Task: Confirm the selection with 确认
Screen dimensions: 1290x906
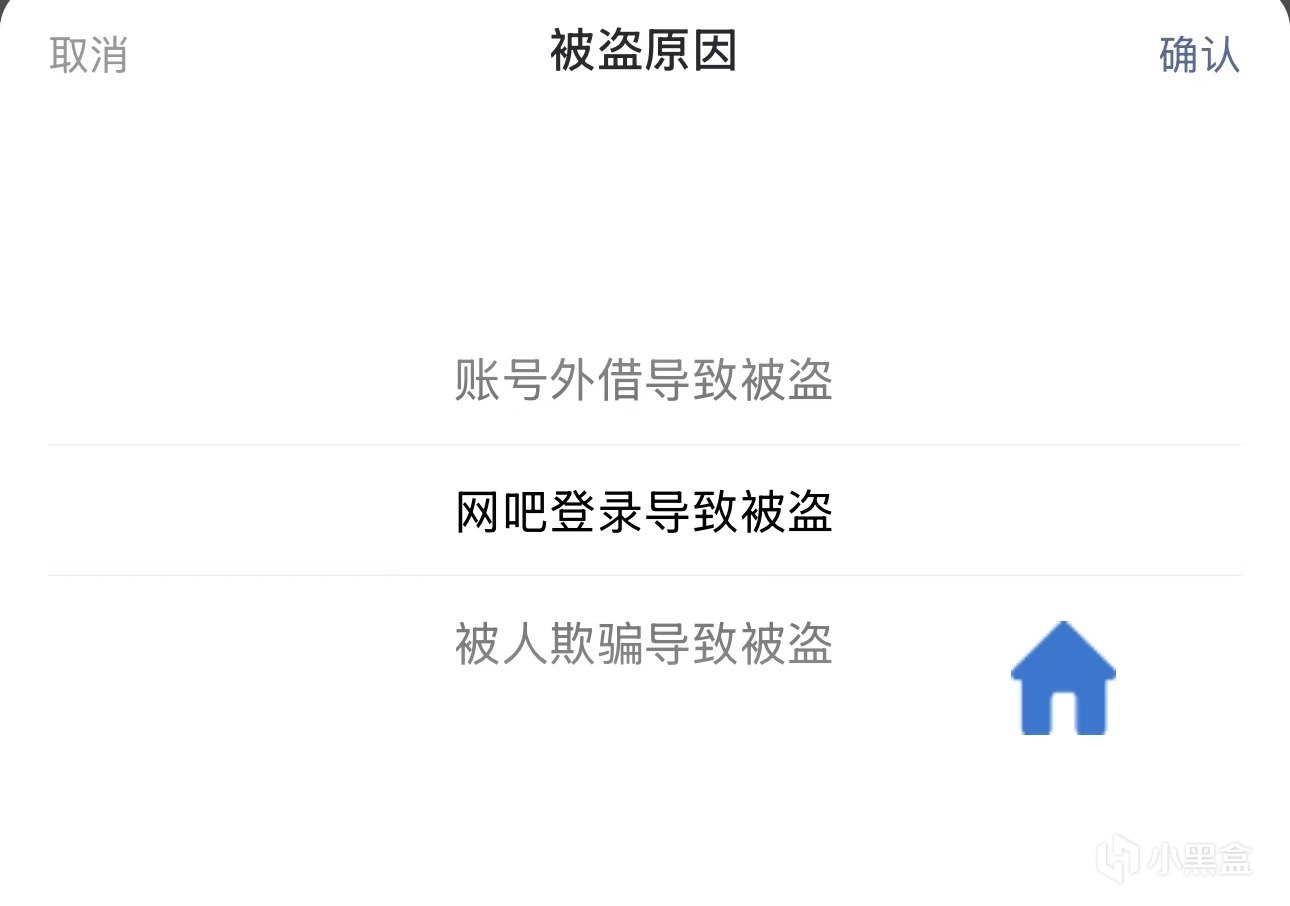Action: (x=1199, y=55)
